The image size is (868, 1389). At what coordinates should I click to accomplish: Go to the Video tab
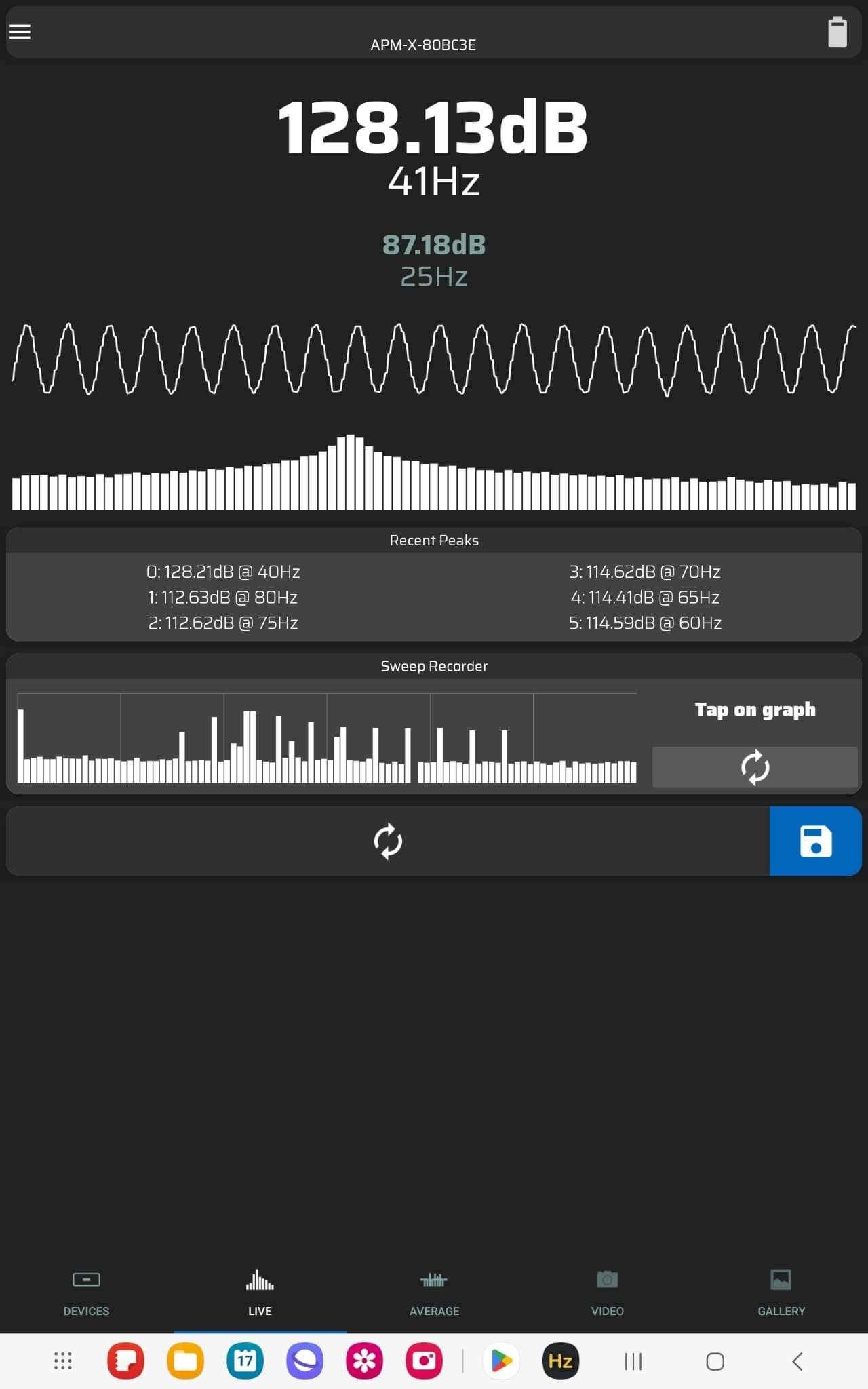point(608,1293)
